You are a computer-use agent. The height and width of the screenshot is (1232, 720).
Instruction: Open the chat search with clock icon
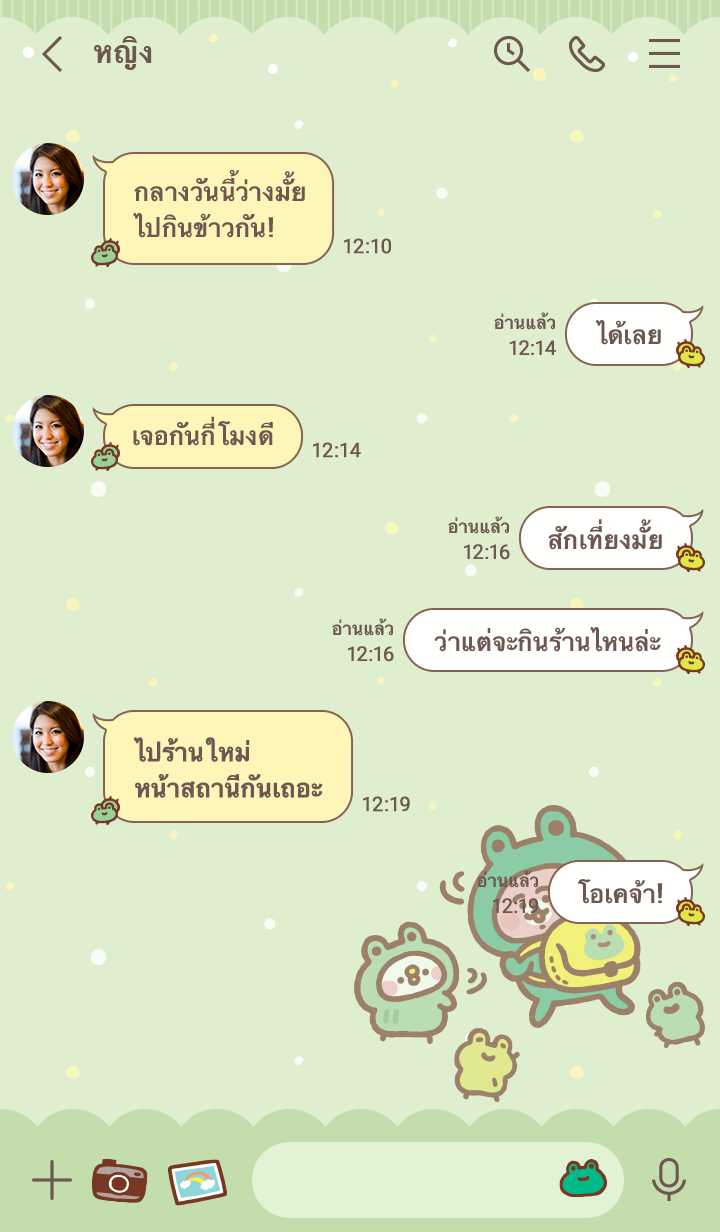coord(511,54)
